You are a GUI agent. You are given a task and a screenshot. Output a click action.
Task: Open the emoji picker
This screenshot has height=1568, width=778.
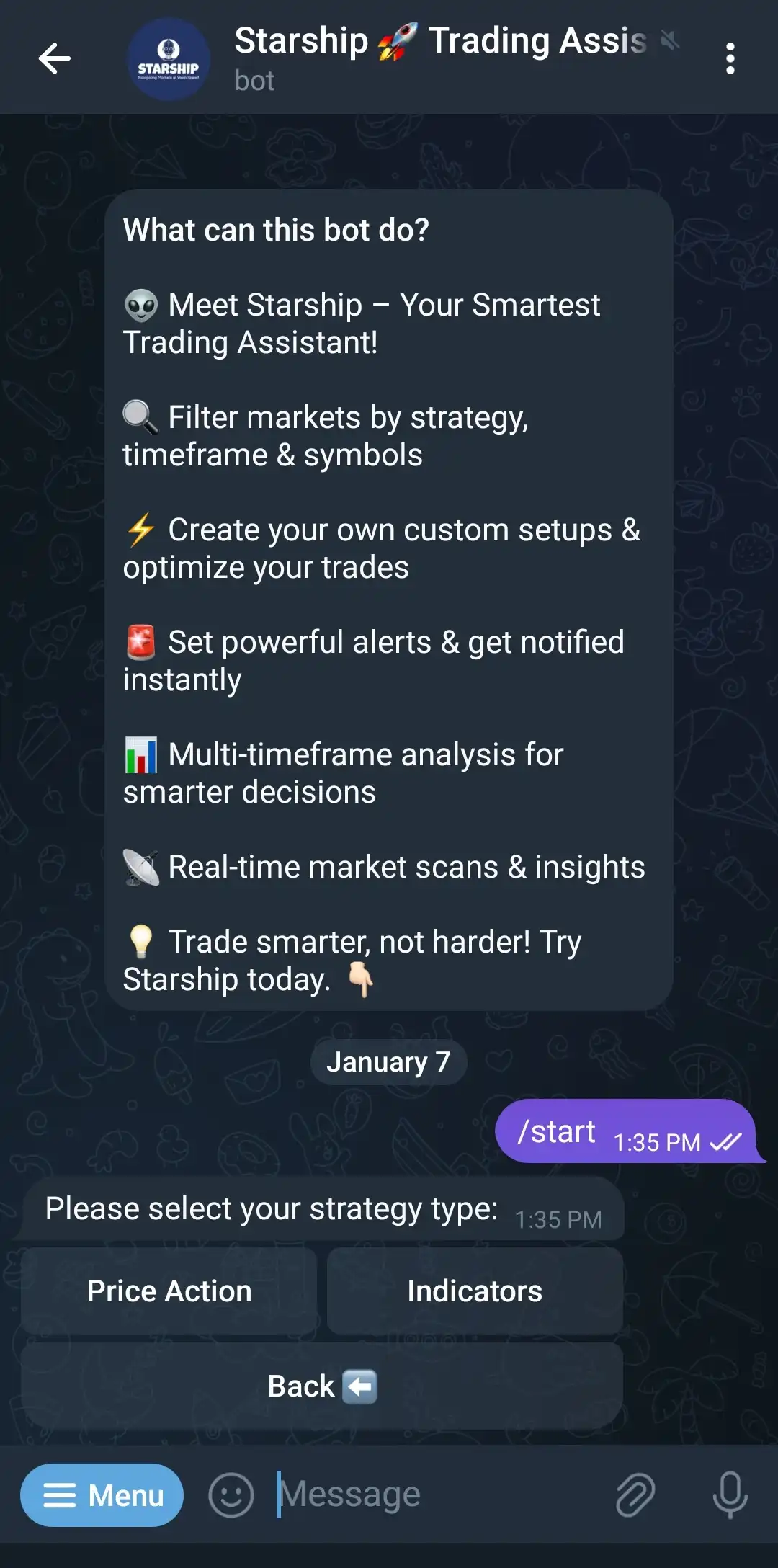click(231, 1495)
